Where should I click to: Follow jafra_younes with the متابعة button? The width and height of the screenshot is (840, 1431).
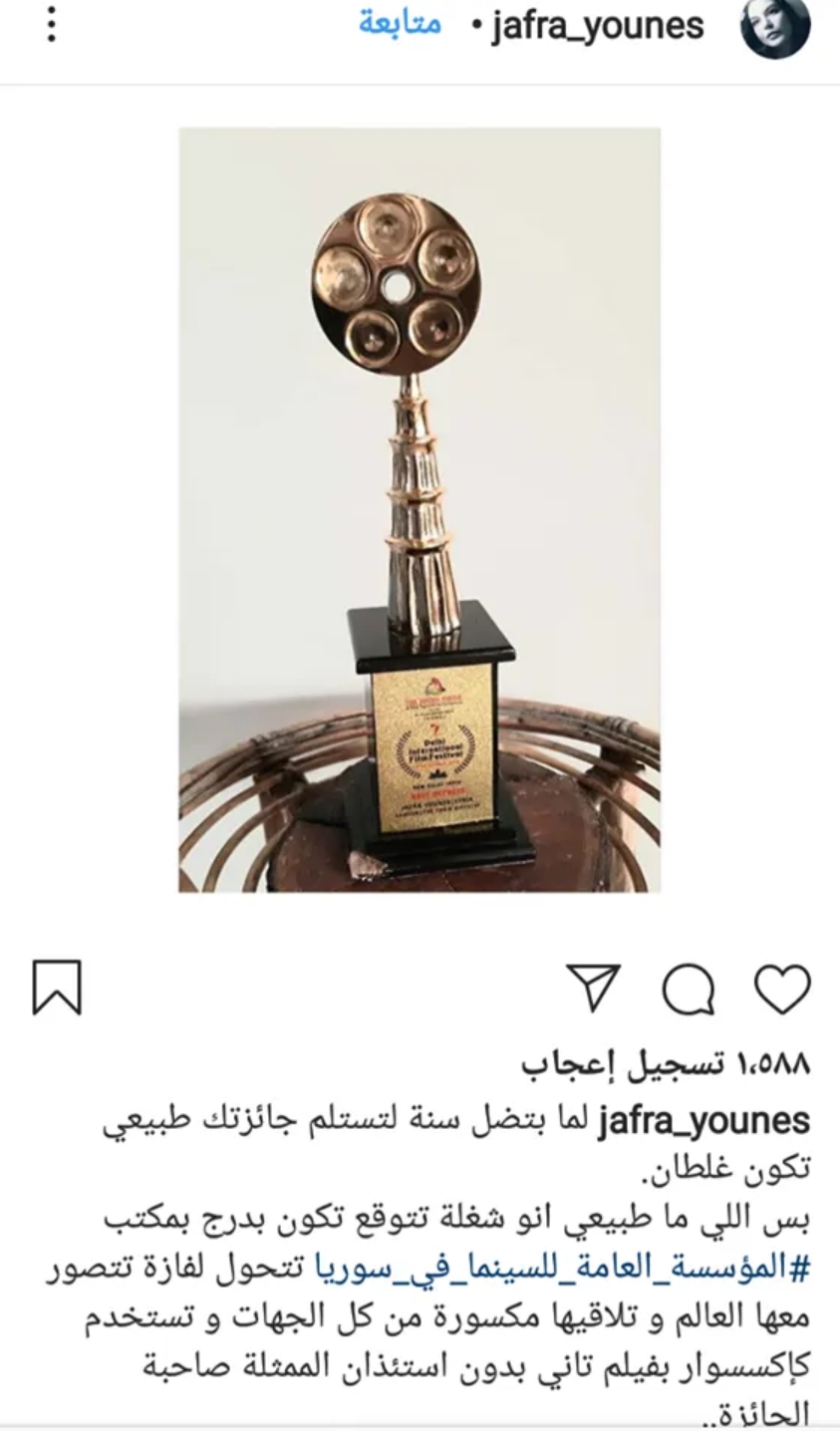click(399, 25)
